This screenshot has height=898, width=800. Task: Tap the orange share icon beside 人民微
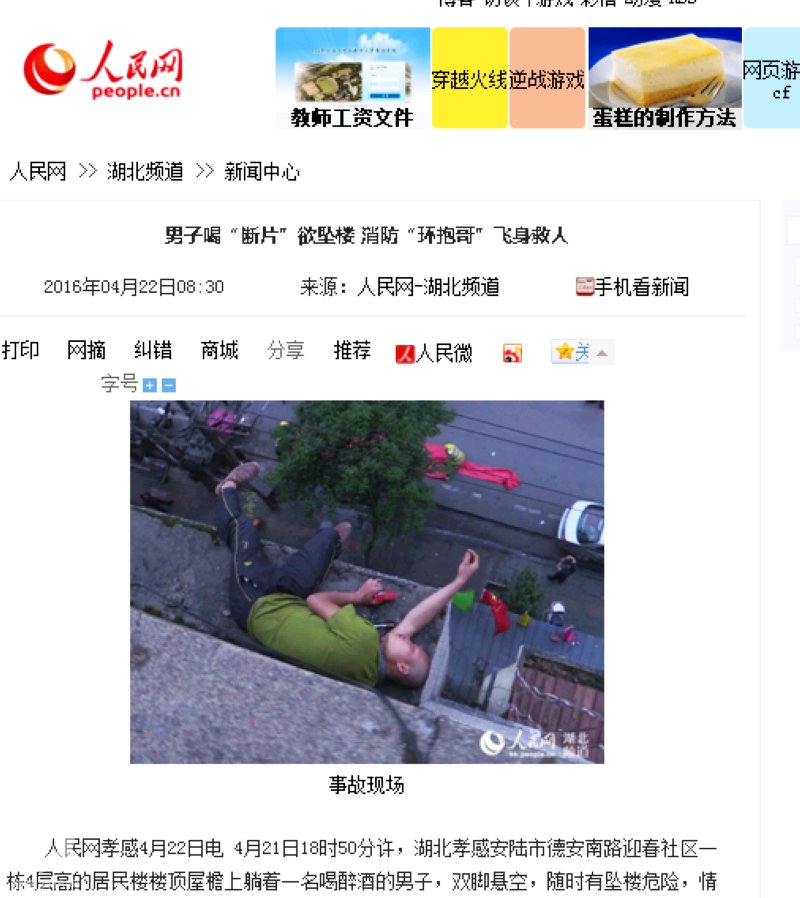coord(512,353)
